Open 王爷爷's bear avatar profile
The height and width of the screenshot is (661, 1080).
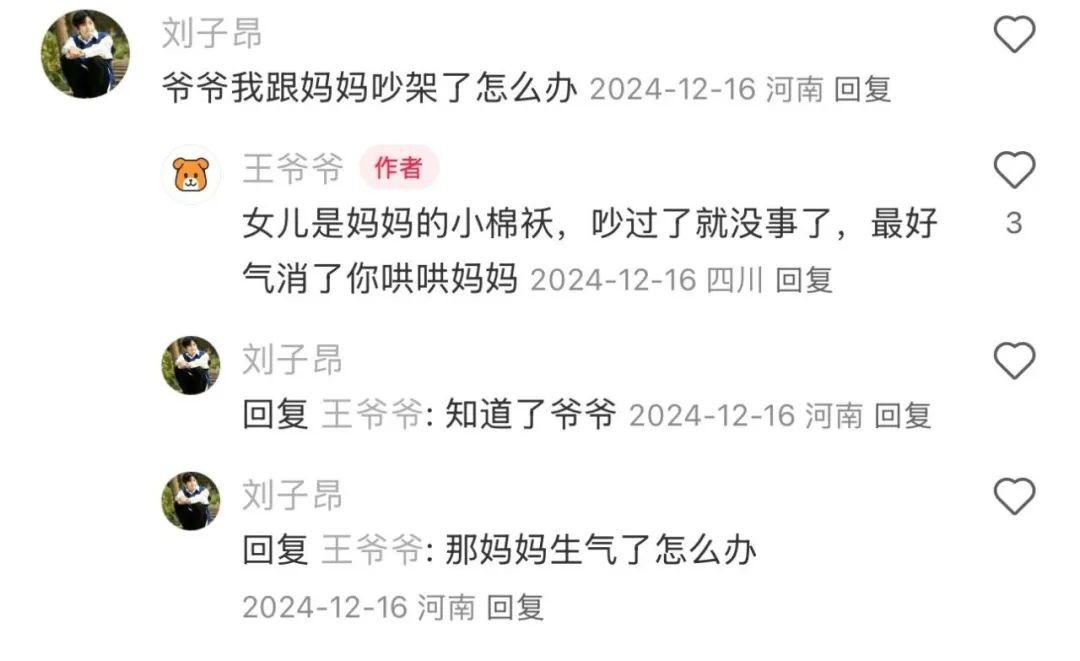pos(191,174)
